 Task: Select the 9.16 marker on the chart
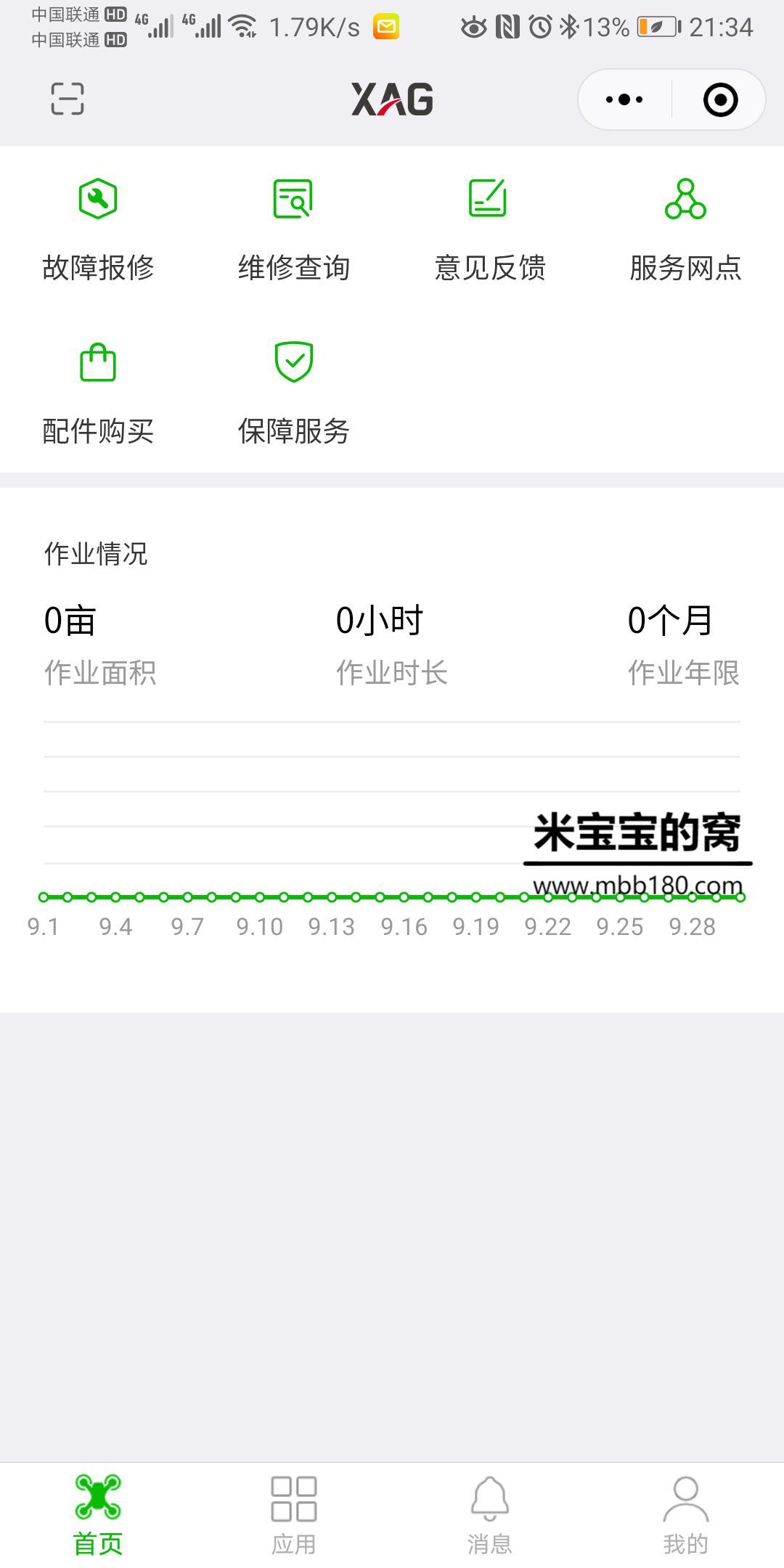(x=404, y=898)
